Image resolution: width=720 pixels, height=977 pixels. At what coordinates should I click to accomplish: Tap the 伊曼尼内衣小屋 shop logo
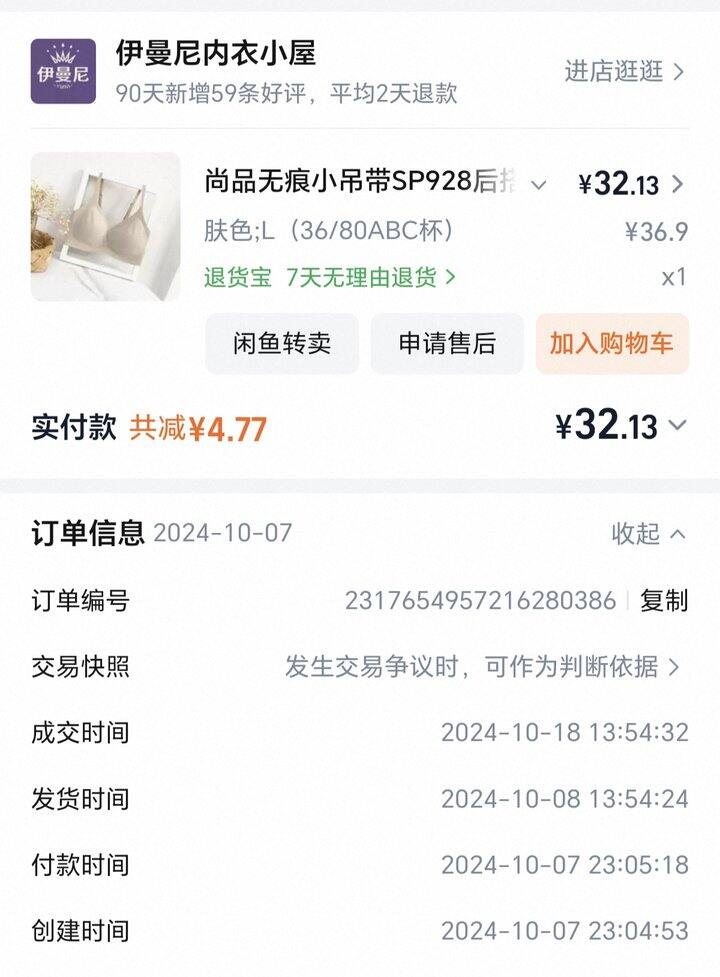(x=63, y=71)
